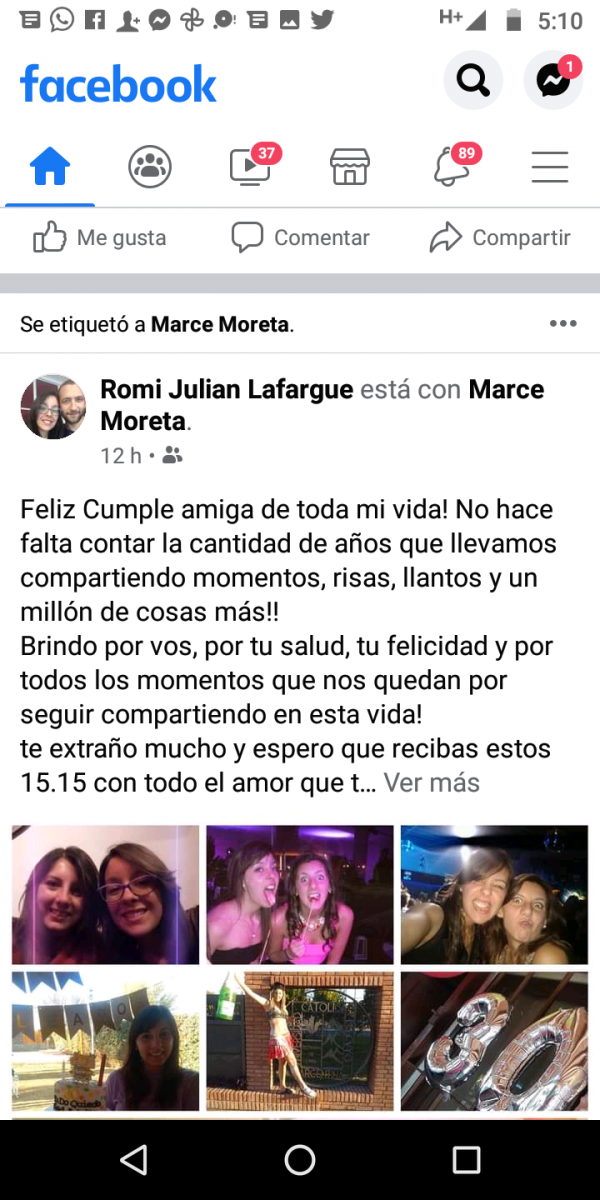Open the Facebook search icon
The image size is (600, 1200).
point(473,81)
